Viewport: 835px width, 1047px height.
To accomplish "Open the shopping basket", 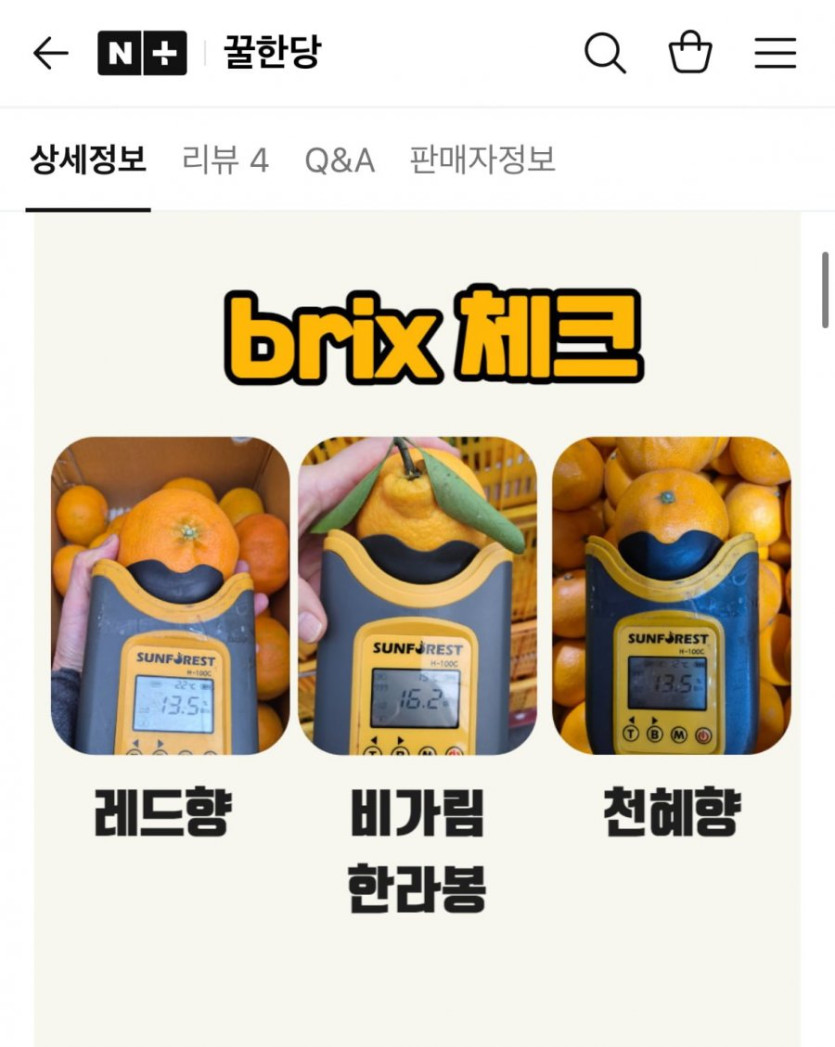I will point(690,53).
